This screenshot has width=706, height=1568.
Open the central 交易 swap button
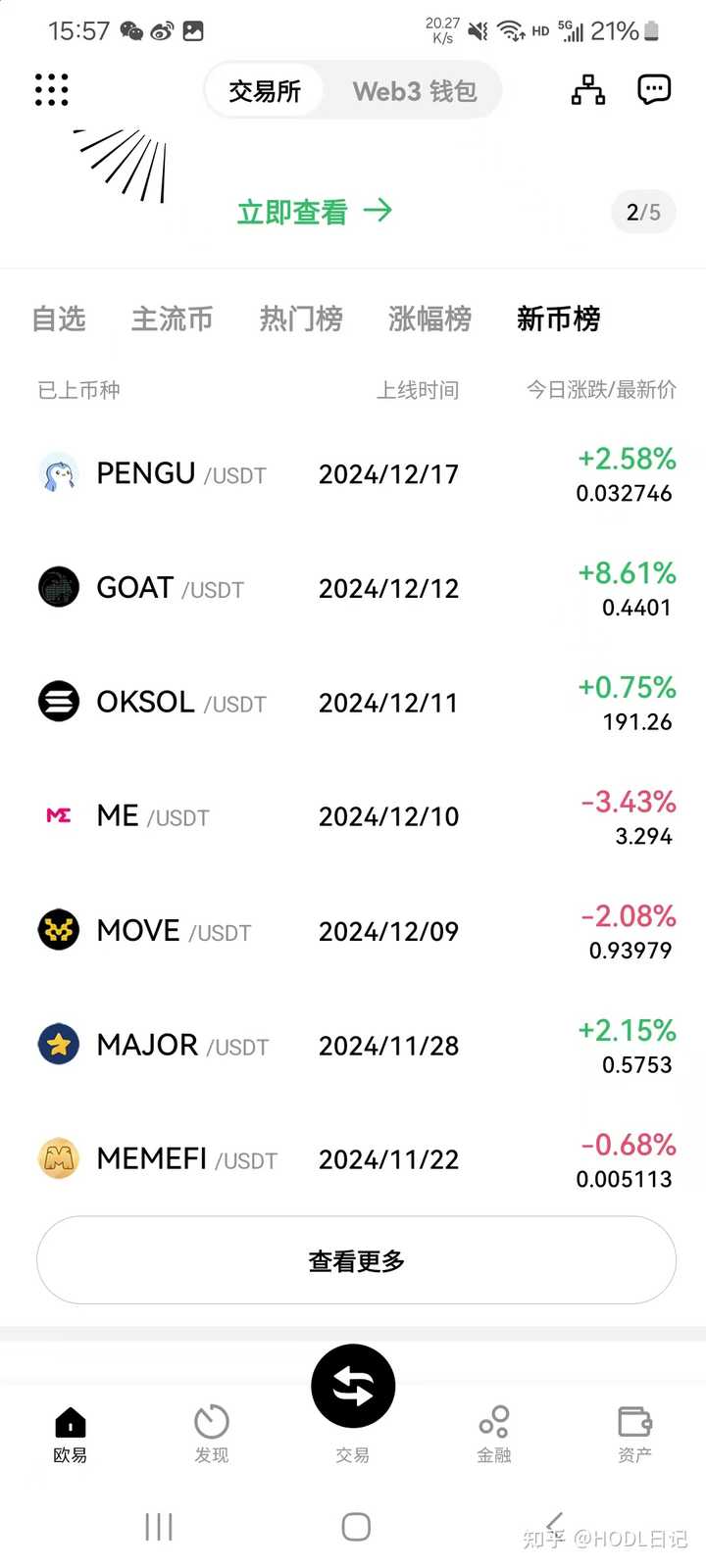tap(353, 1387)
